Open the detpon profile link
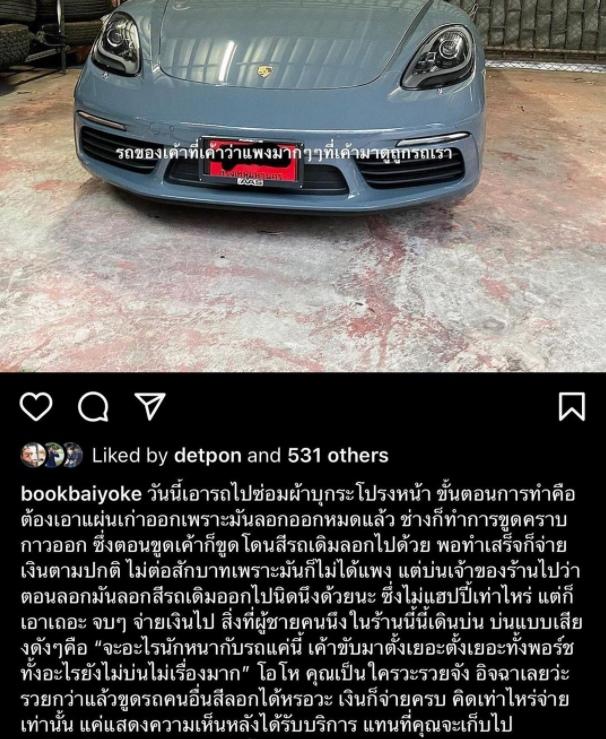 click(208, 456)
